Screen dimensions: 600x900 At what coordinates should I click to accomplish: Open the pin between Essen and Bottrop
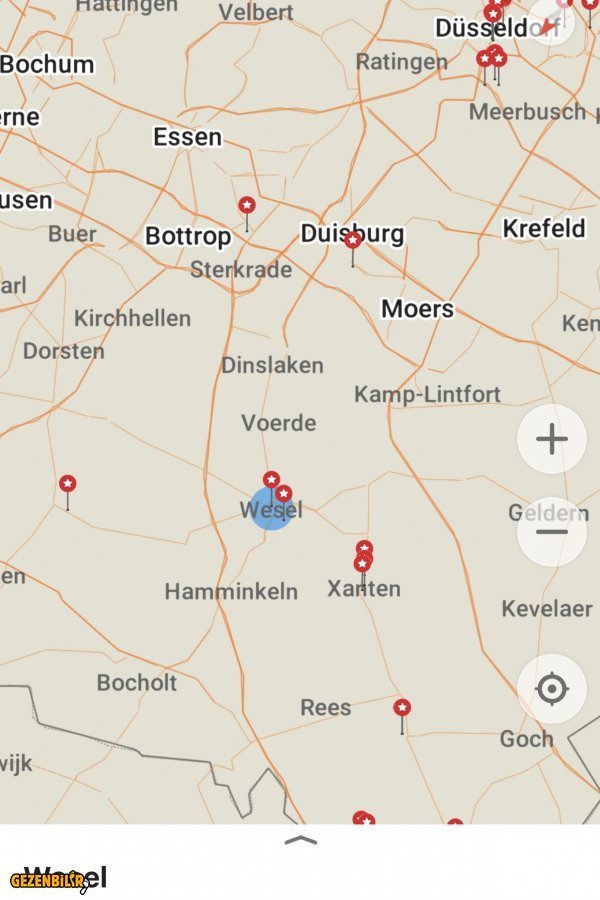pyautogui.click(x=247, y=206)
